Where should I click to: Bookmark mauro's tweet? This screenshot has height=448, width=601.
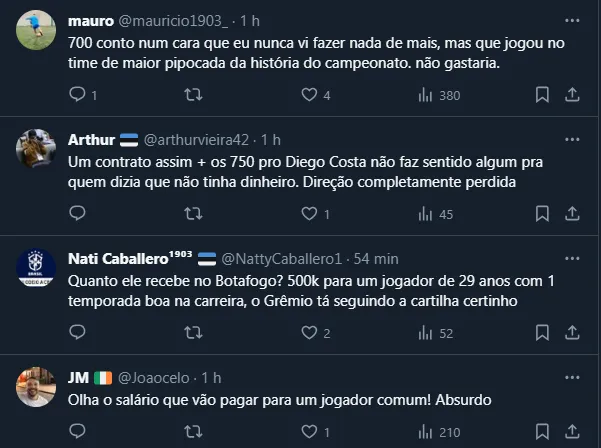[541, 95]
